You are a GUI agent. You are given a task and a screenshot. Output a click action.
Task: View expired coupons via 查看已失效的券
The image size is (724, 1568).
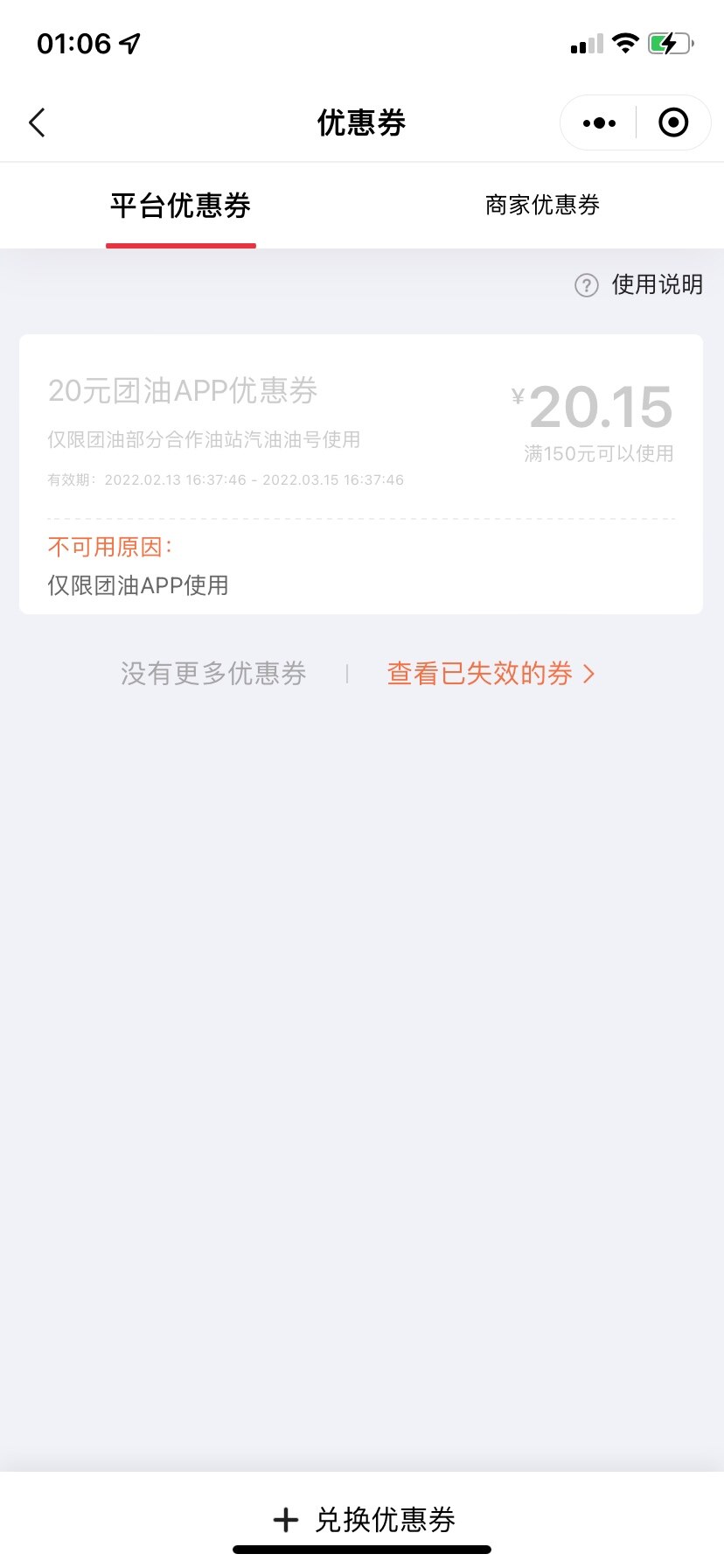[491, 674]
